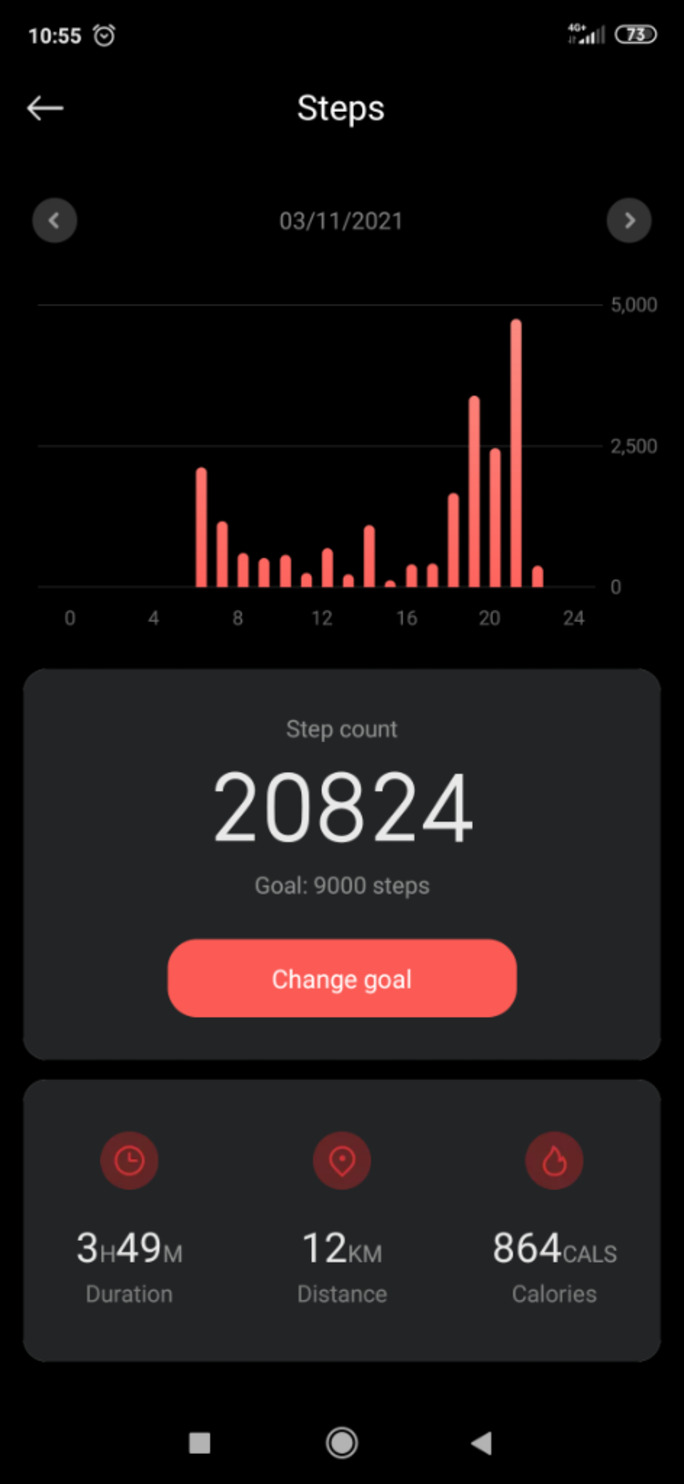Go to the home screen

pos(342,1442)
